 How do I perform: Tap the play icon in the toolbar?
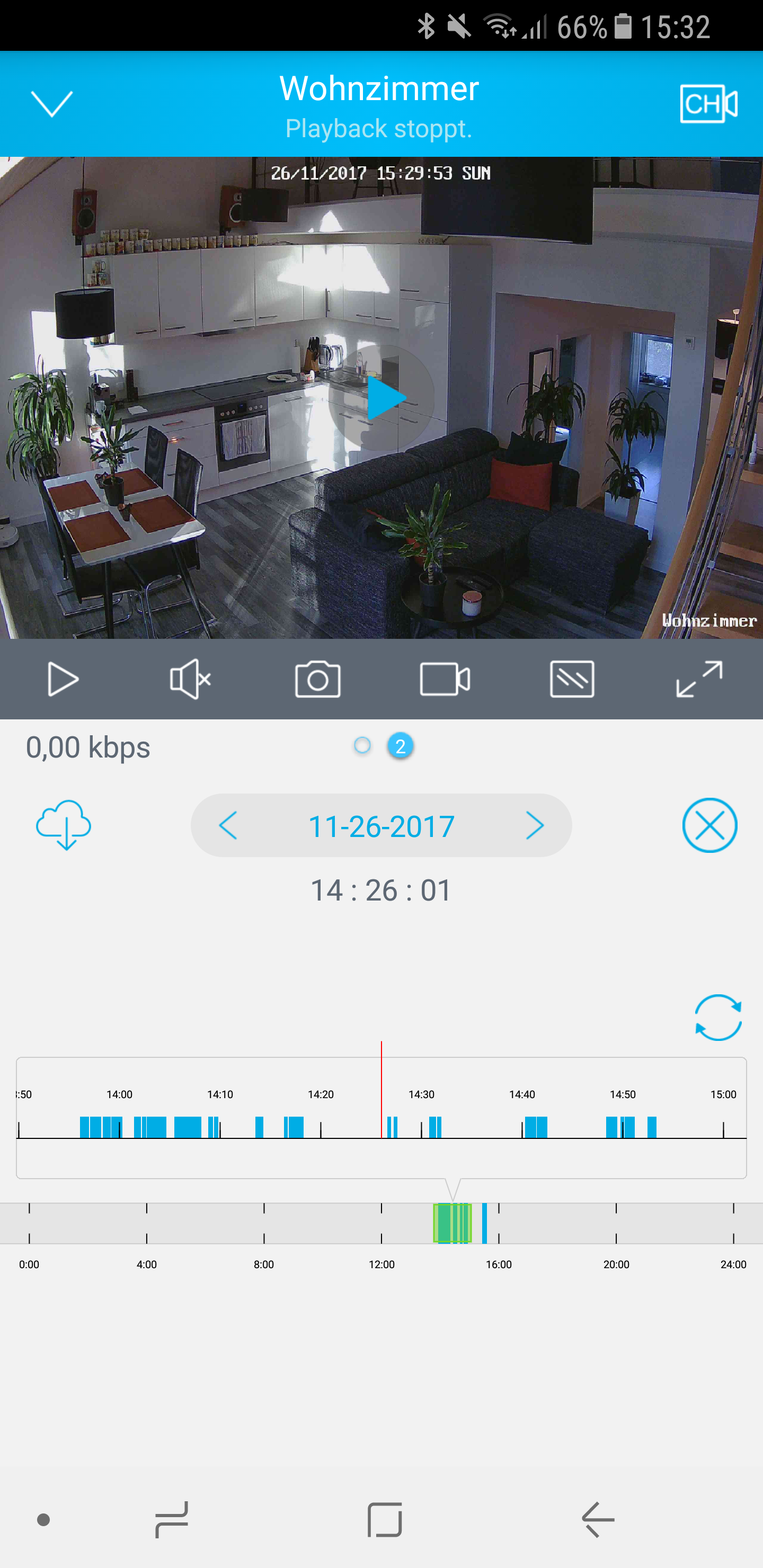click(64, 679)
